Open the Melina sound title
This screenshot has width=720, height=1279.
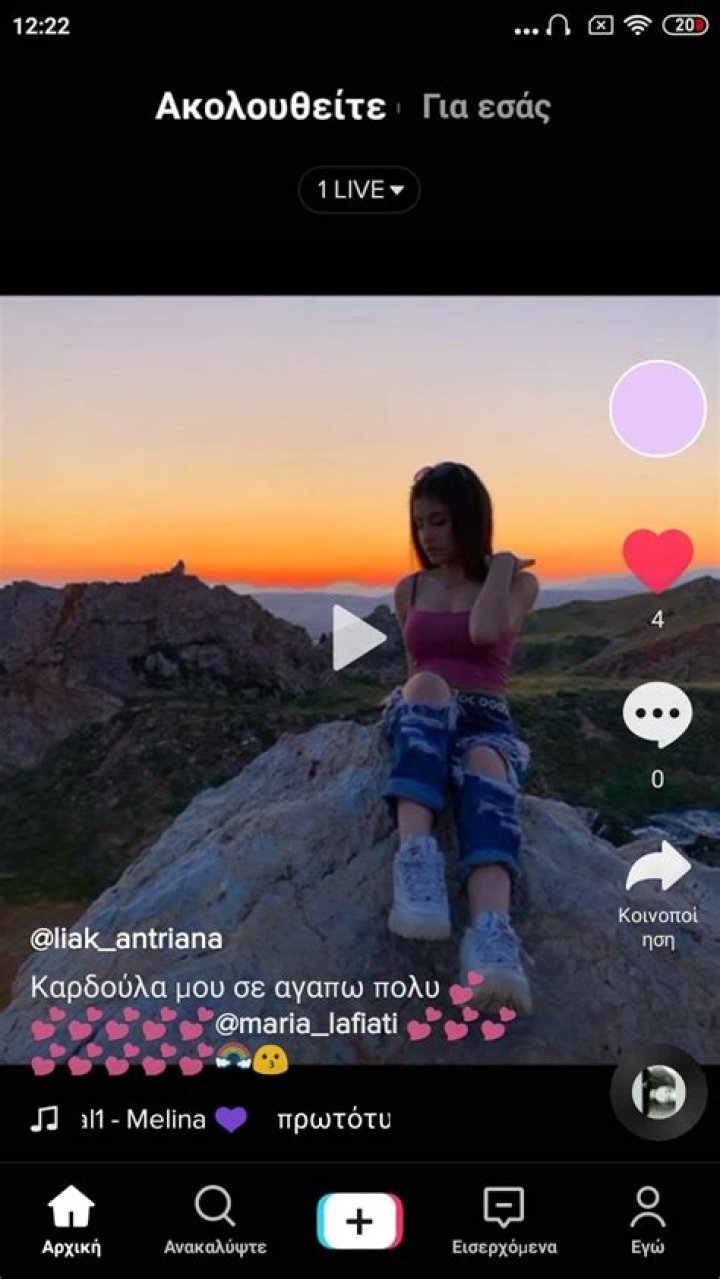pyautogui.click(x=165, y=1120)
